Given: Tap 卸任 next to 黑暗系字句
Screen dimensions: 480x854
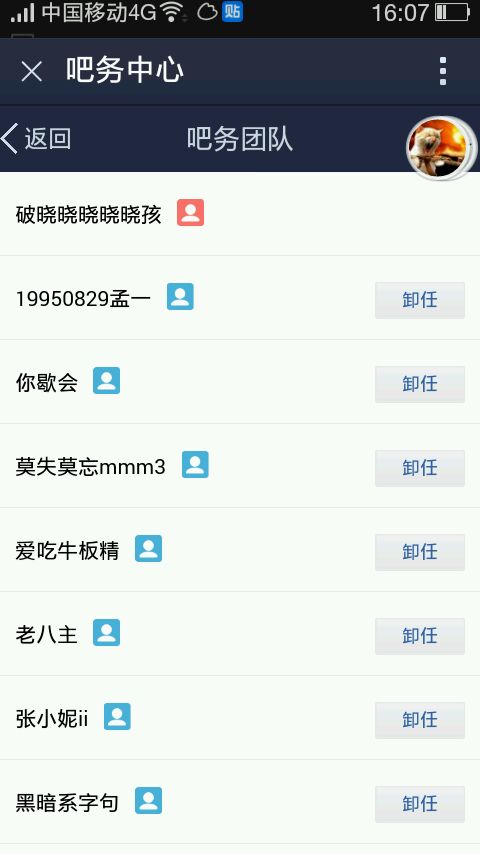Looking at the screenshot, I should (x=420, y=804).
